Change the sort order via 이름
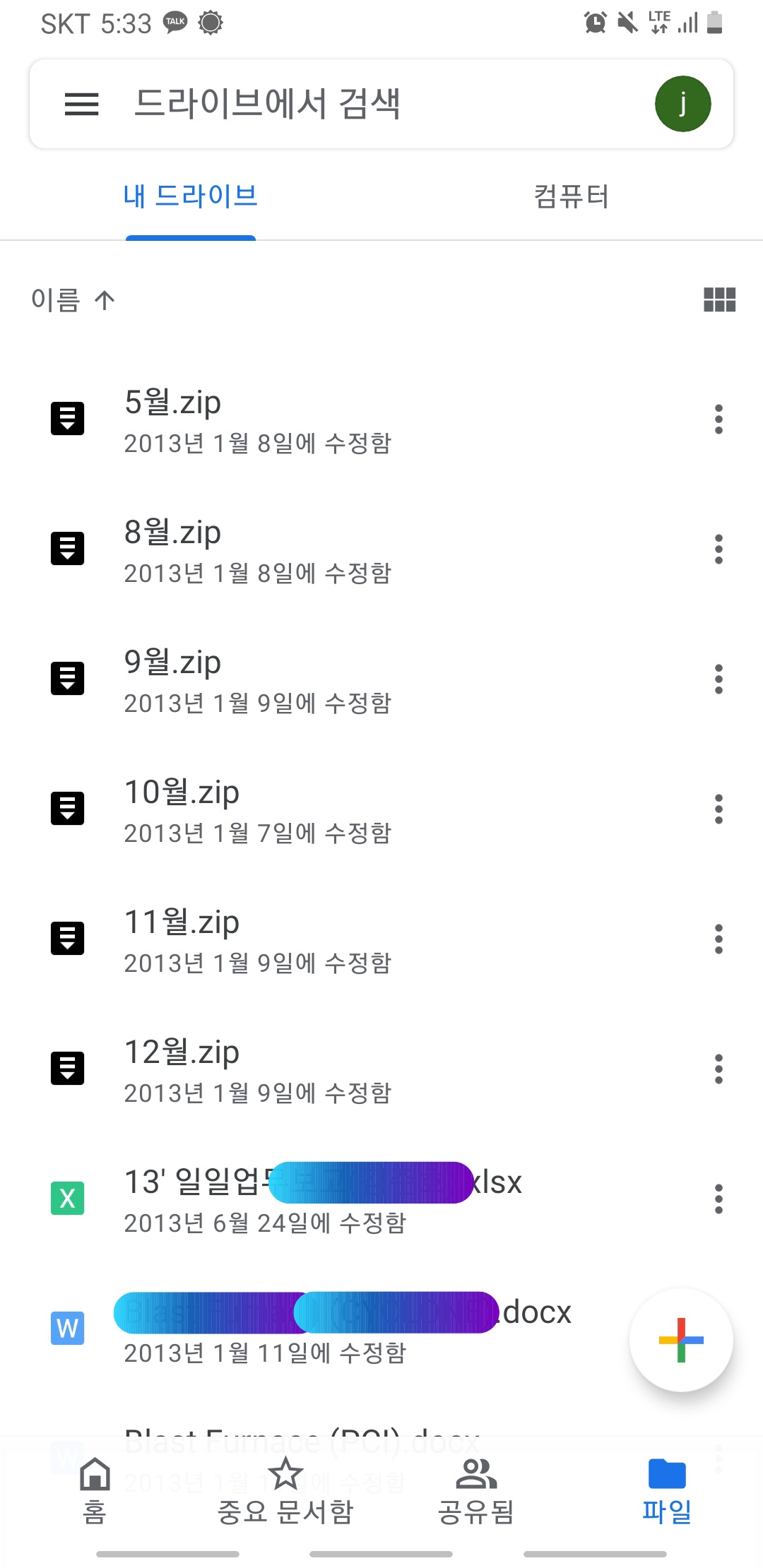 [73, 300]
